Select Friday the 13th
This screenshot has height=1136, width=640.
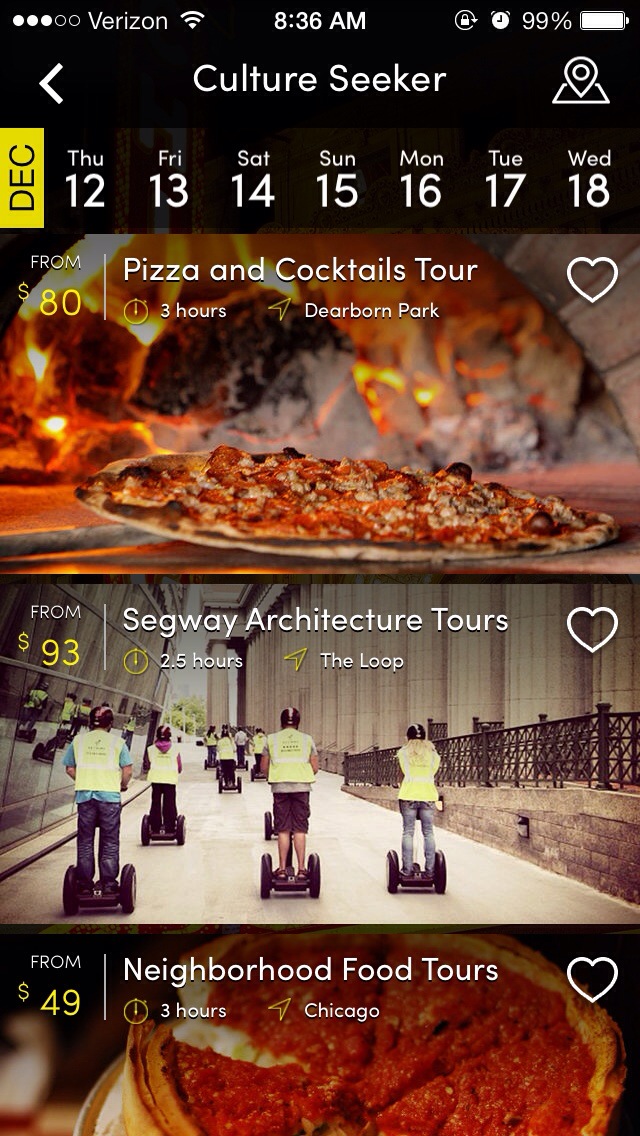pyautogui.click(x=170, y=179)
